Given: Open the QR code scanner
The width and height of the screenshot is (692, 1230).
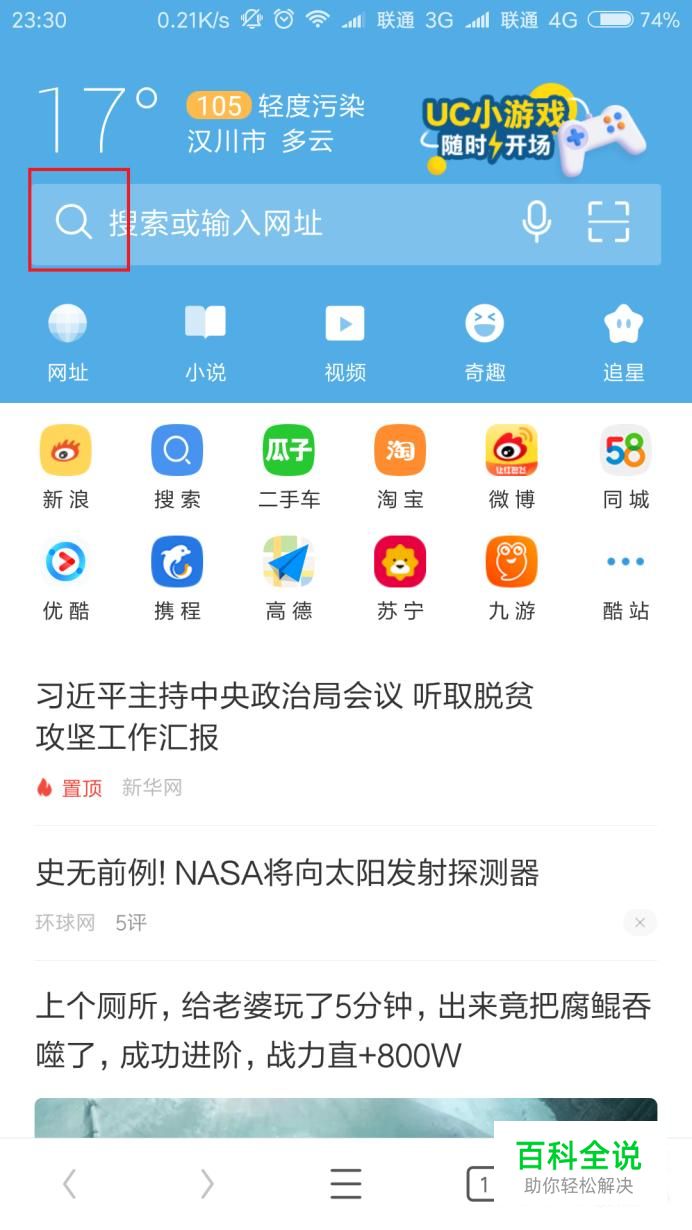Looking at the screenshot, I should click(608, 222).
